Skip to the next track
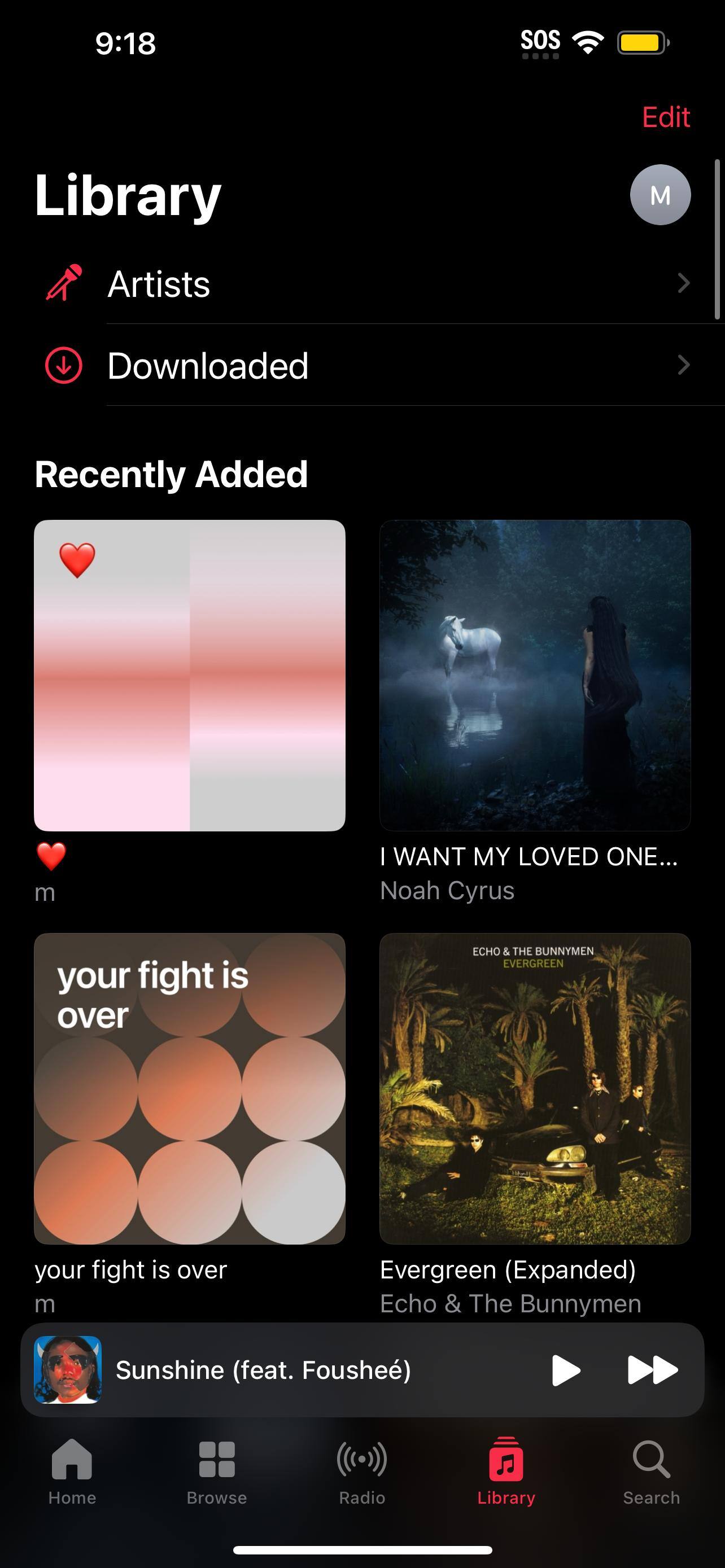Screen dimensions: 725x1568 (652, 1370)
